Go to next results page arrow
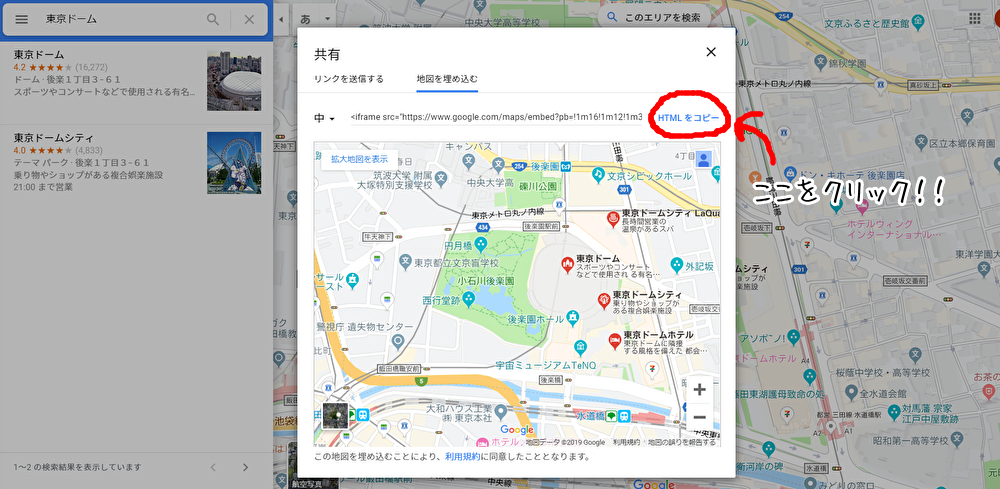 coord(246,467)
